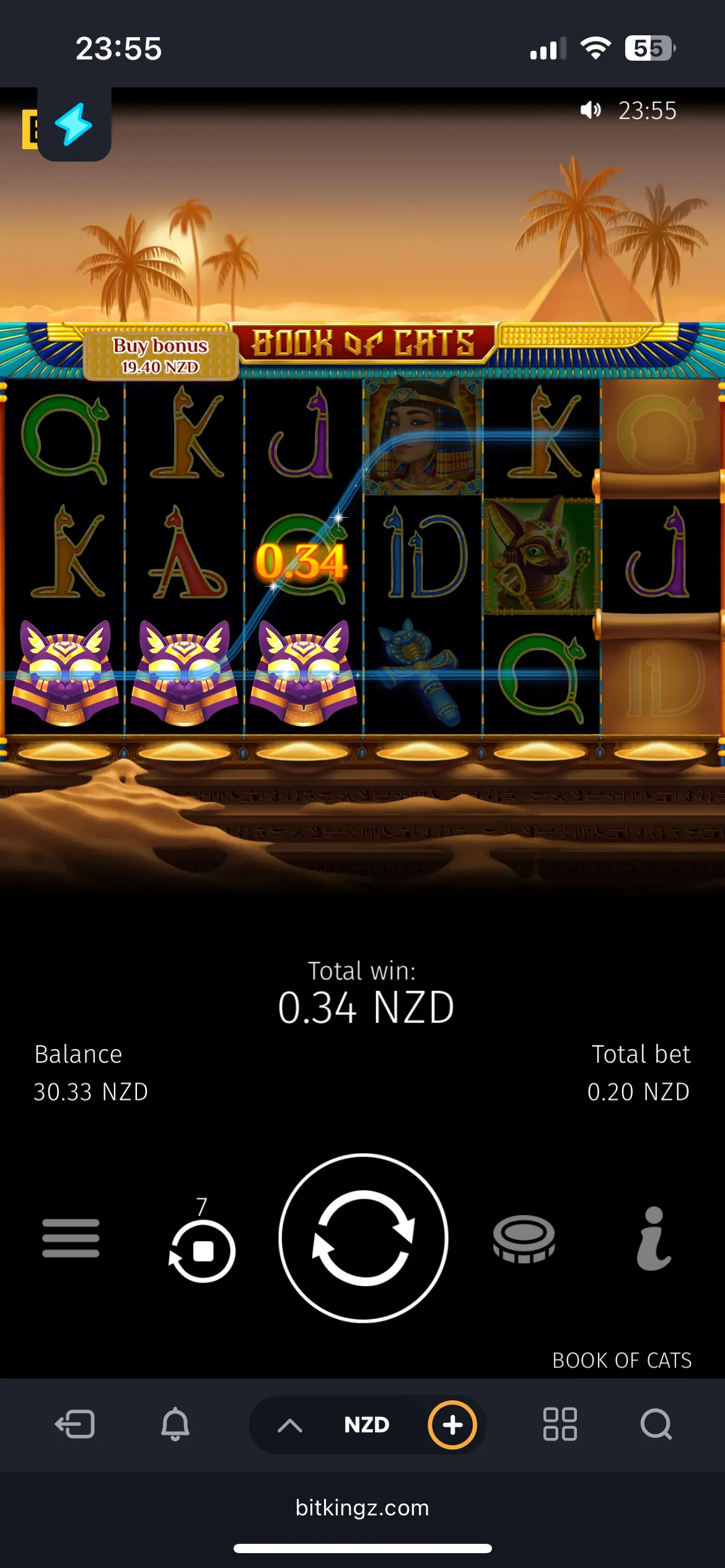
Task: Open search with the magnifier icon
Action: (656, 1424)
